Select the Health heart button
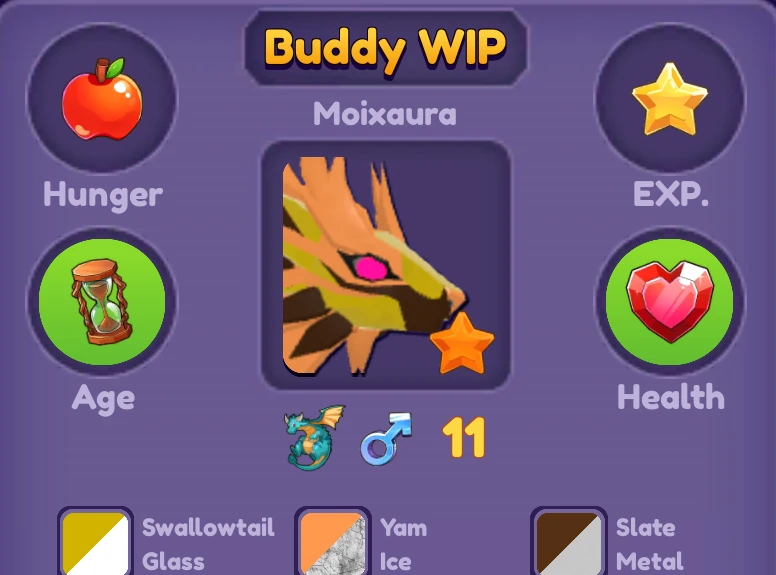Viewport: 776px width, 575px height. pyautogui.click(x=670, y=302)
